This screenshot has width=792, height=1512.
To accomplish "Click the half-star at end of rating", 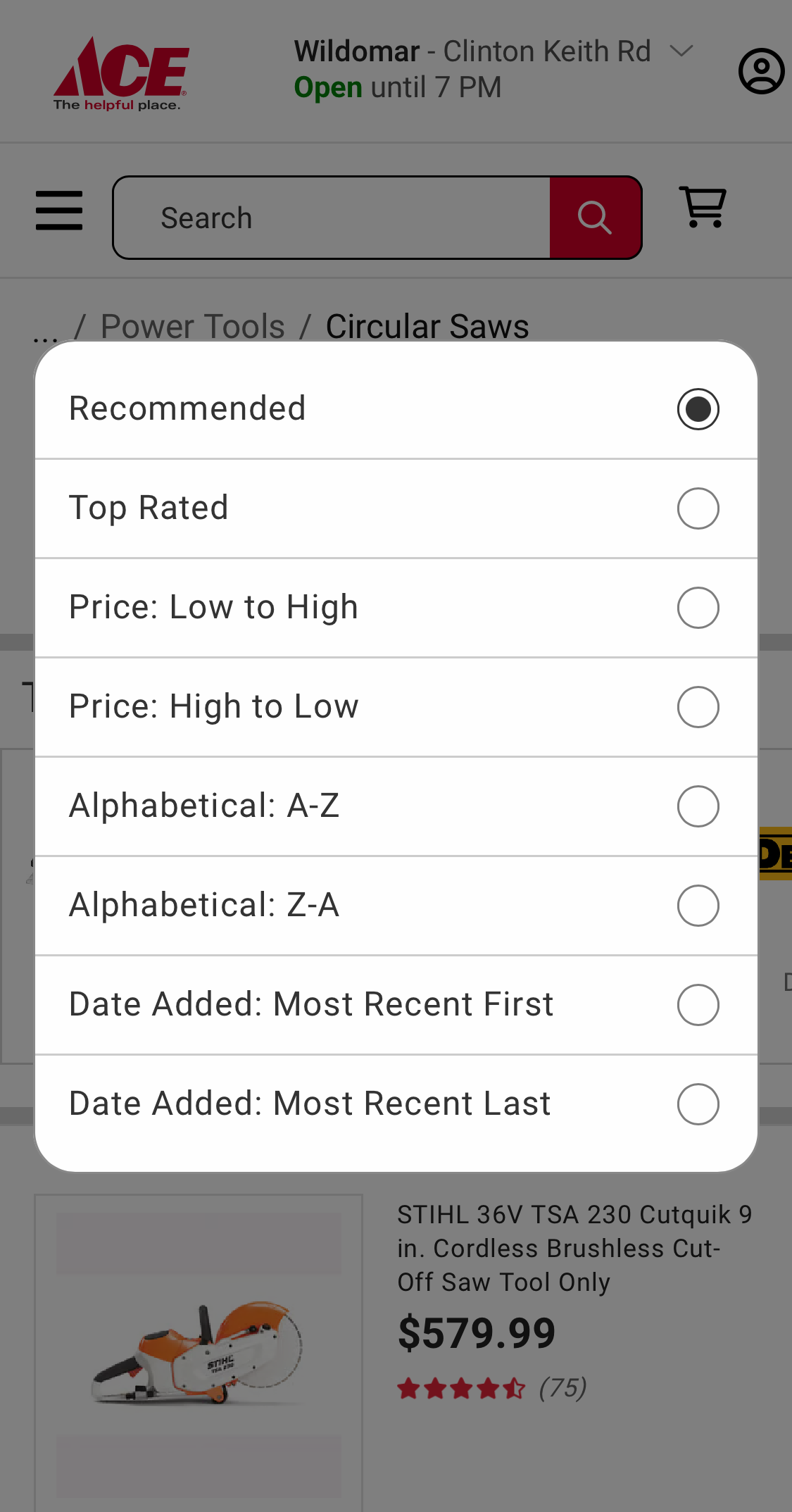I will coord(515,1387).
